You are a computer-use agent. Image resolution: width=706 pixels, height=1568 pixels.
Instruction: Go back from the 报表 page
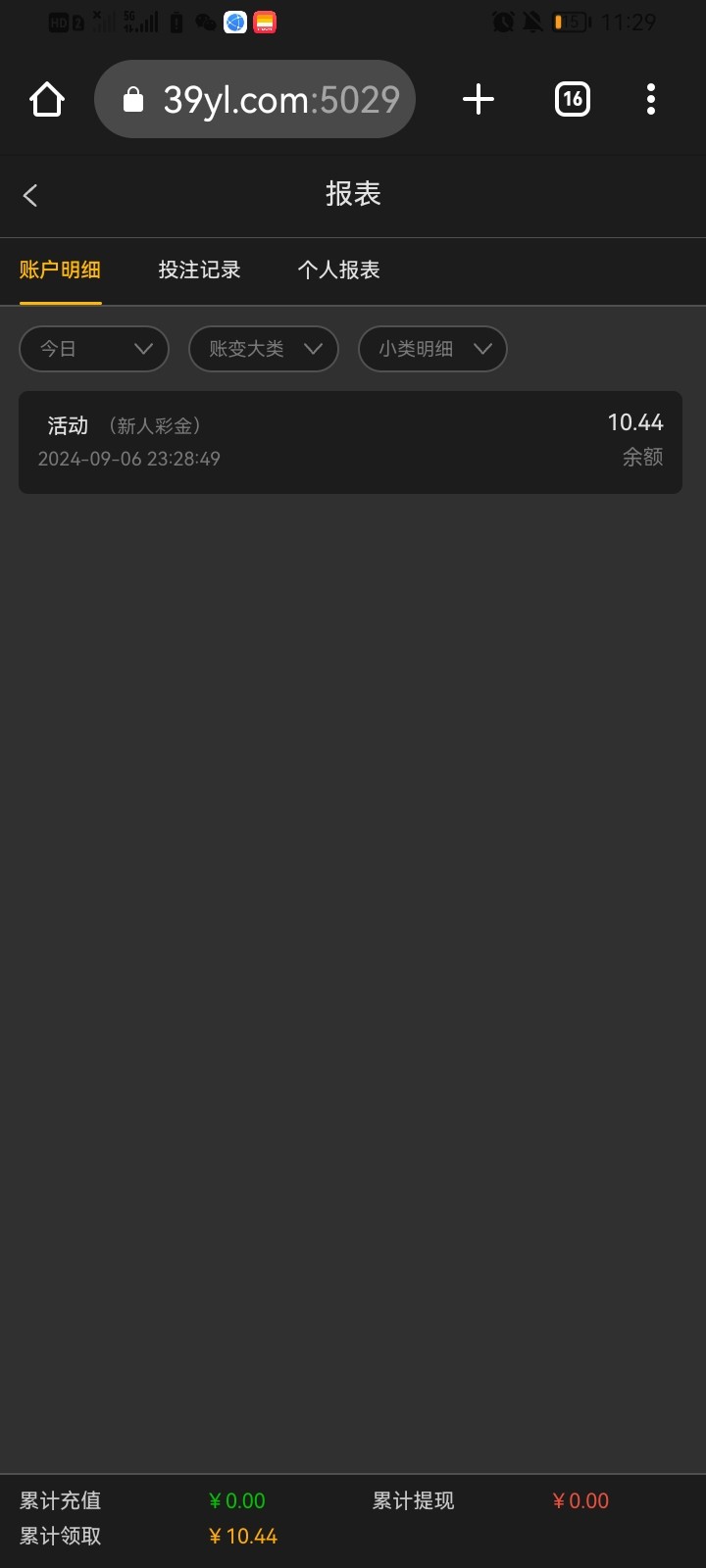[30, 195]
